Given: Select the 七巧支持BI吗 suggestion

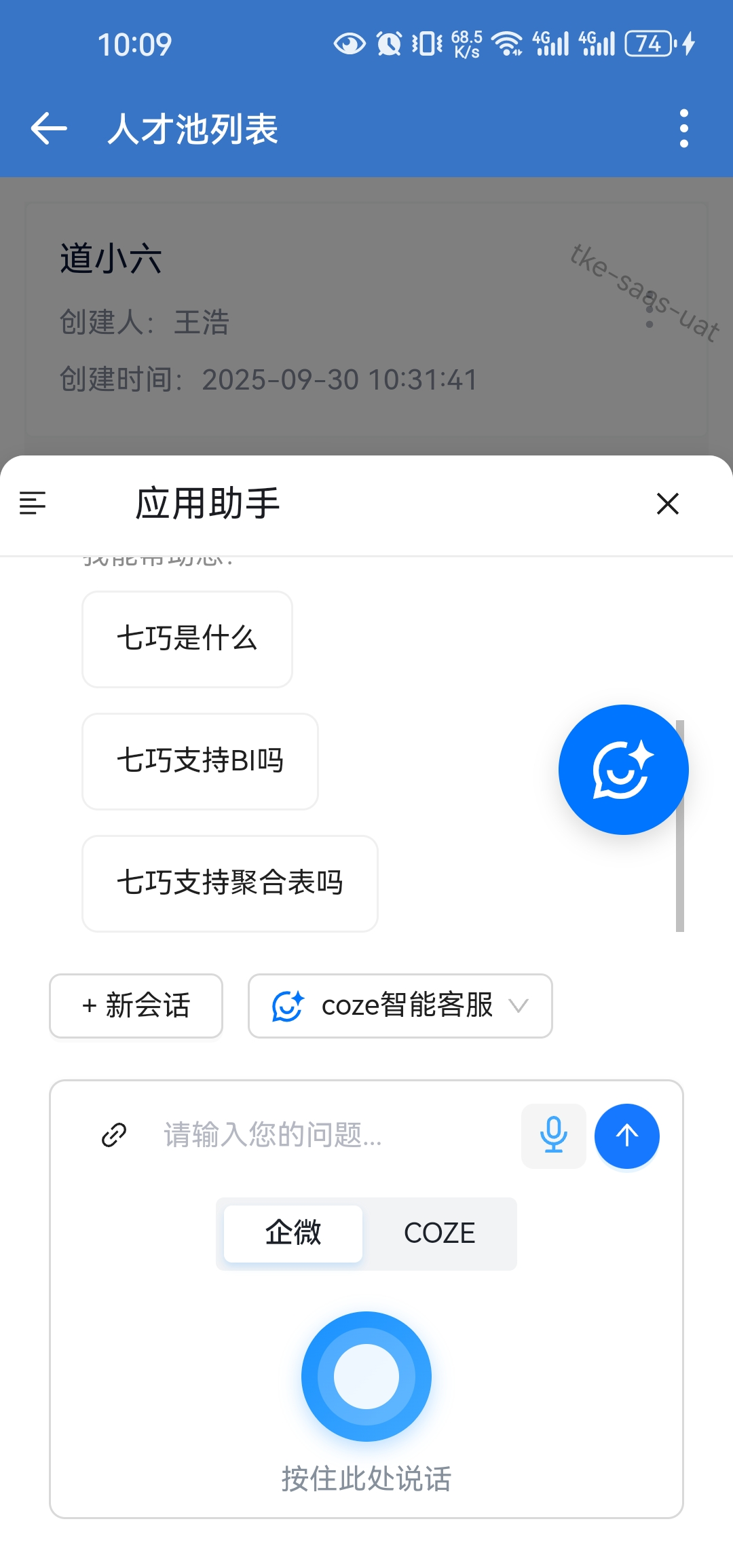Looking at the screenshot, I should [200, 761].
